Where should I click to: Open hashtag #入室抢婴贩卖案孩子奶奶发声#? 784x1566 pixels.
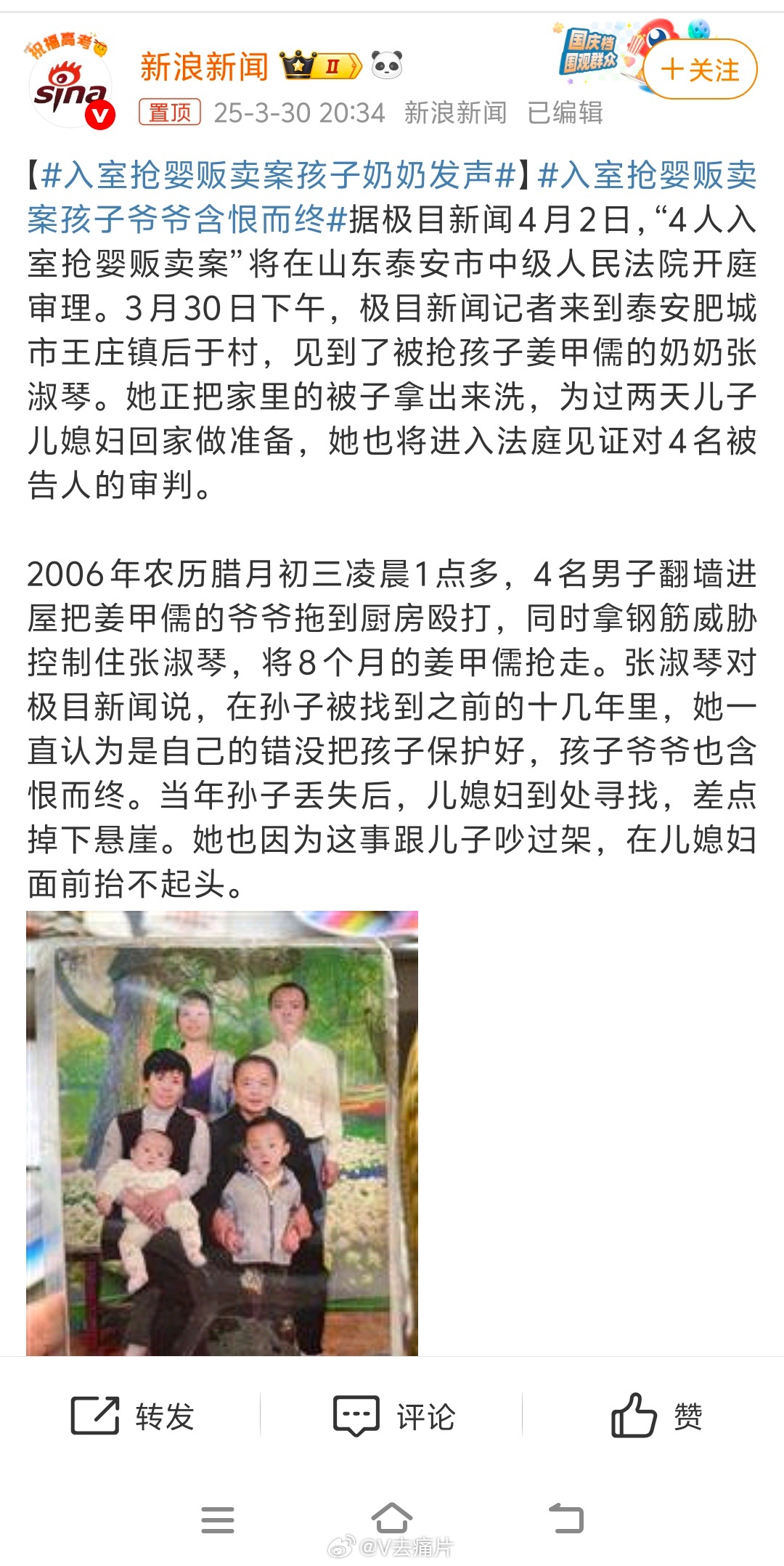[x=279, y=175]
